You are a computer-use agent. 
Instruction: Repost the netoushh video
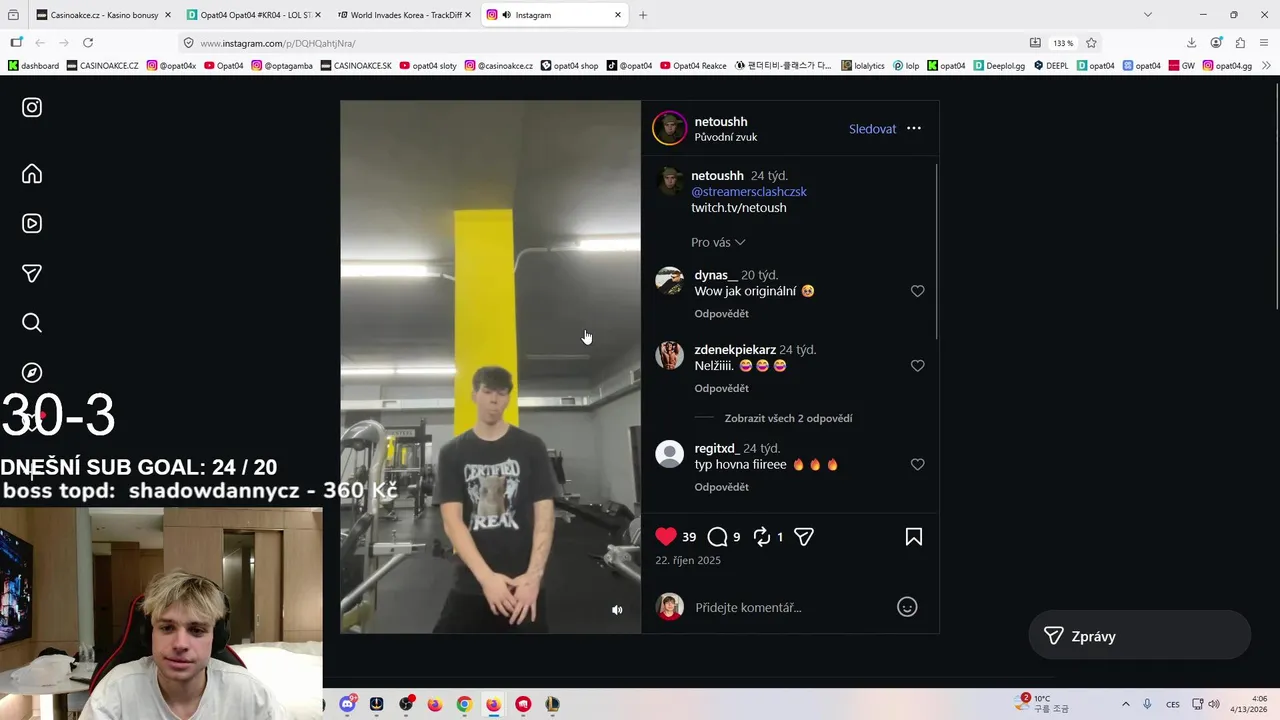[x=762, y=537]
